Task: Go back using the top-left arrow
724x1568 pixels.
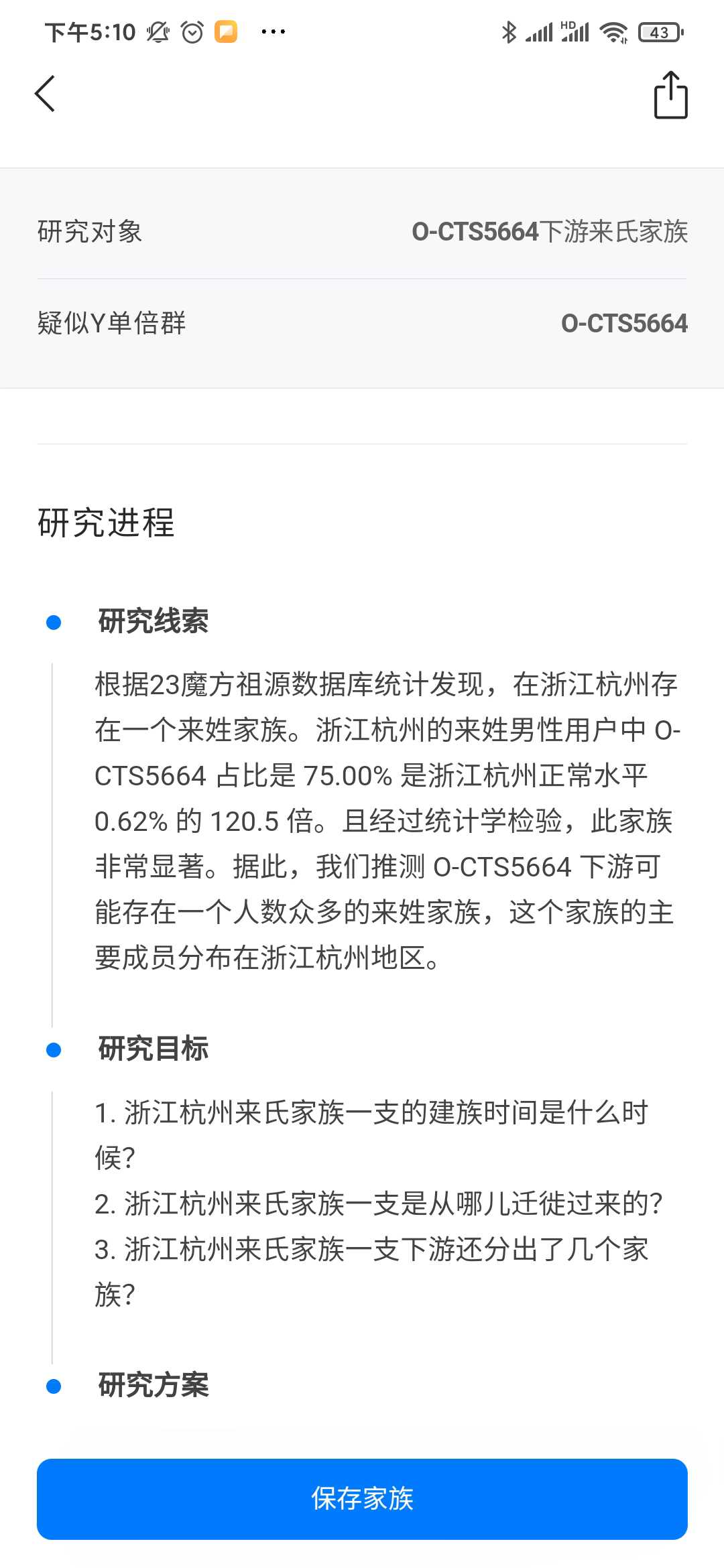Action: 45,94
